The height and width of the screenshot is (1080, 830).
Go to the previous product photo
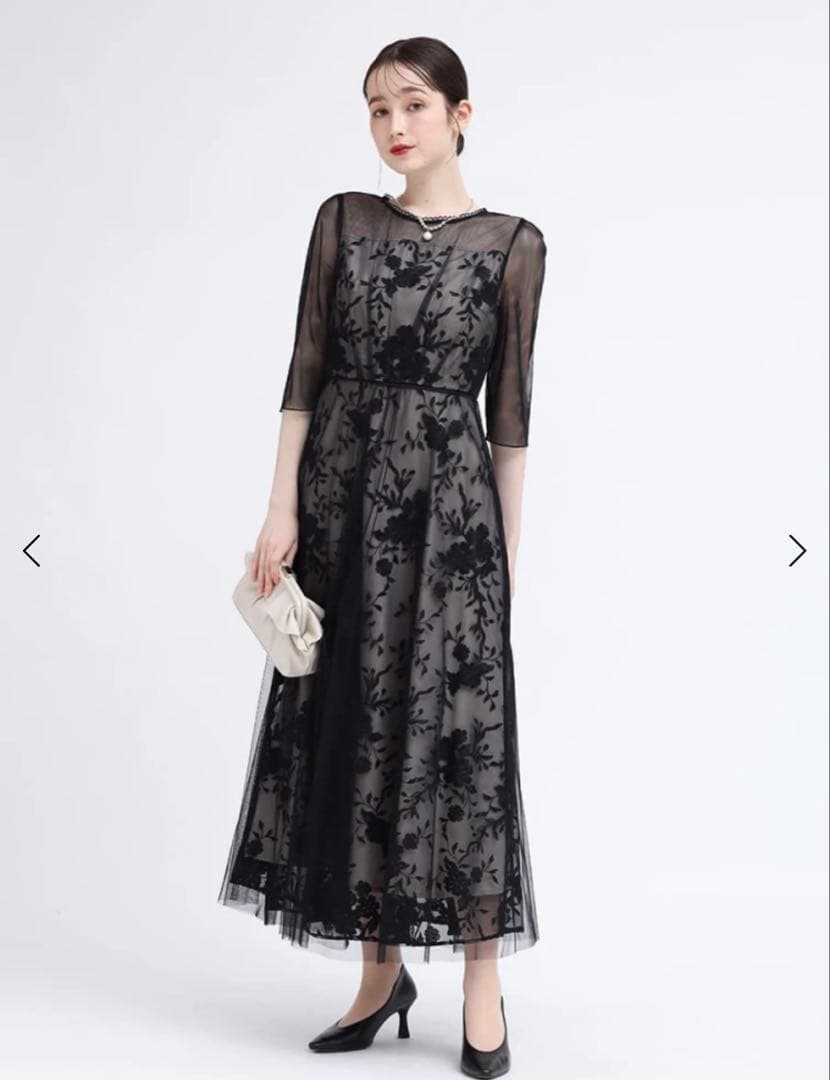[32, 550]
